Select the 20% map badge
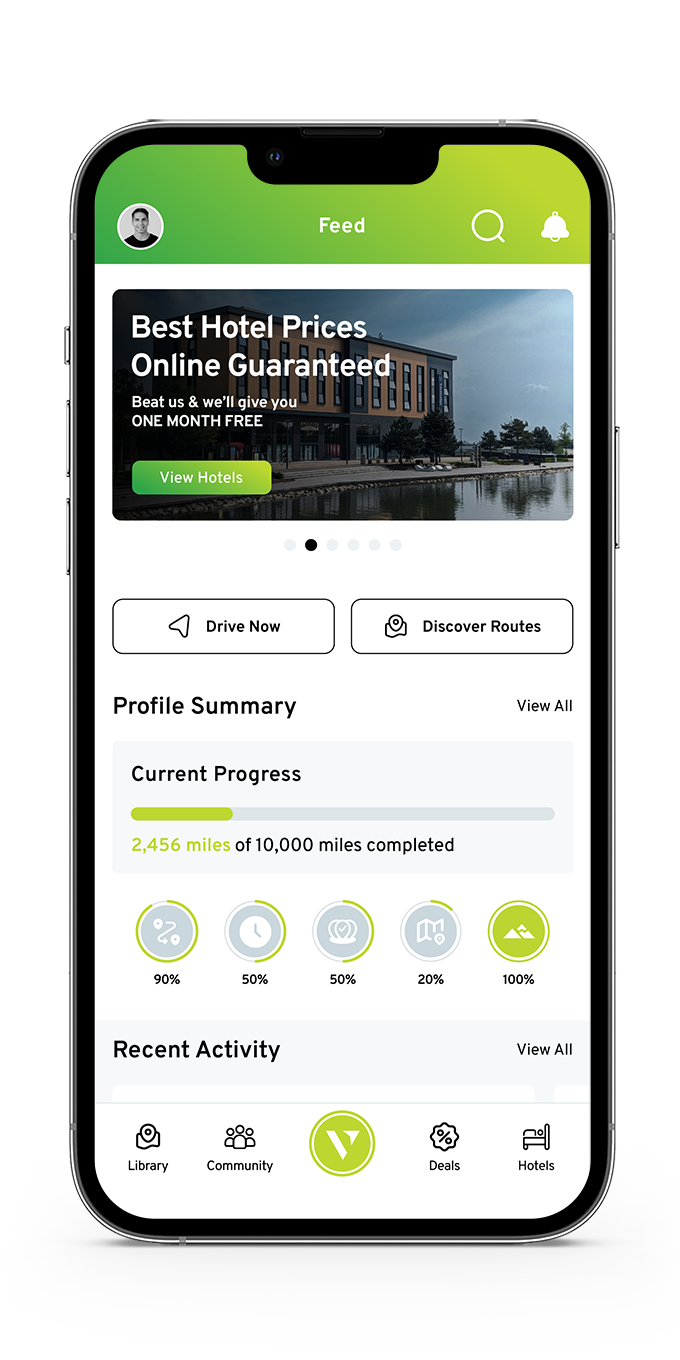This screenshot has height=1360, width=680. (x=431, y=932)
